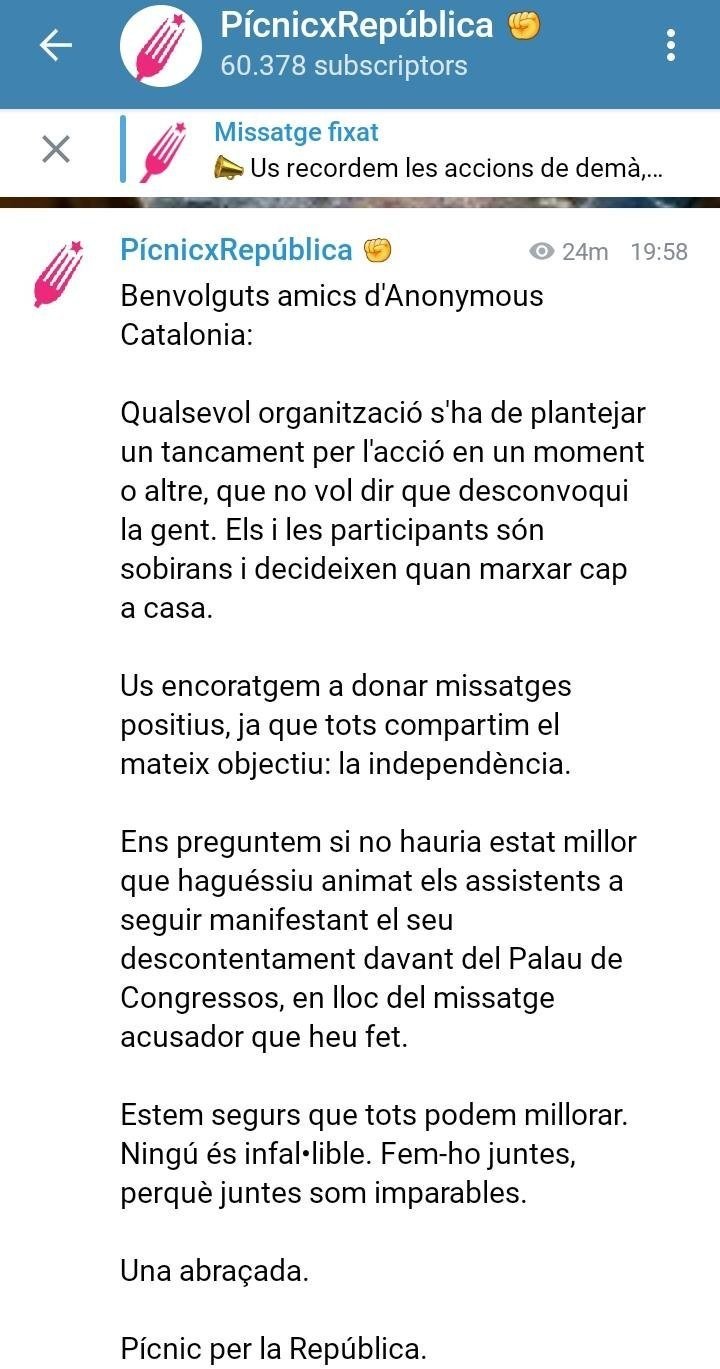The width and height of the screenshot is (720, 1369).
Task: Dismiss the pinned message banner
Action: [56, 149]
